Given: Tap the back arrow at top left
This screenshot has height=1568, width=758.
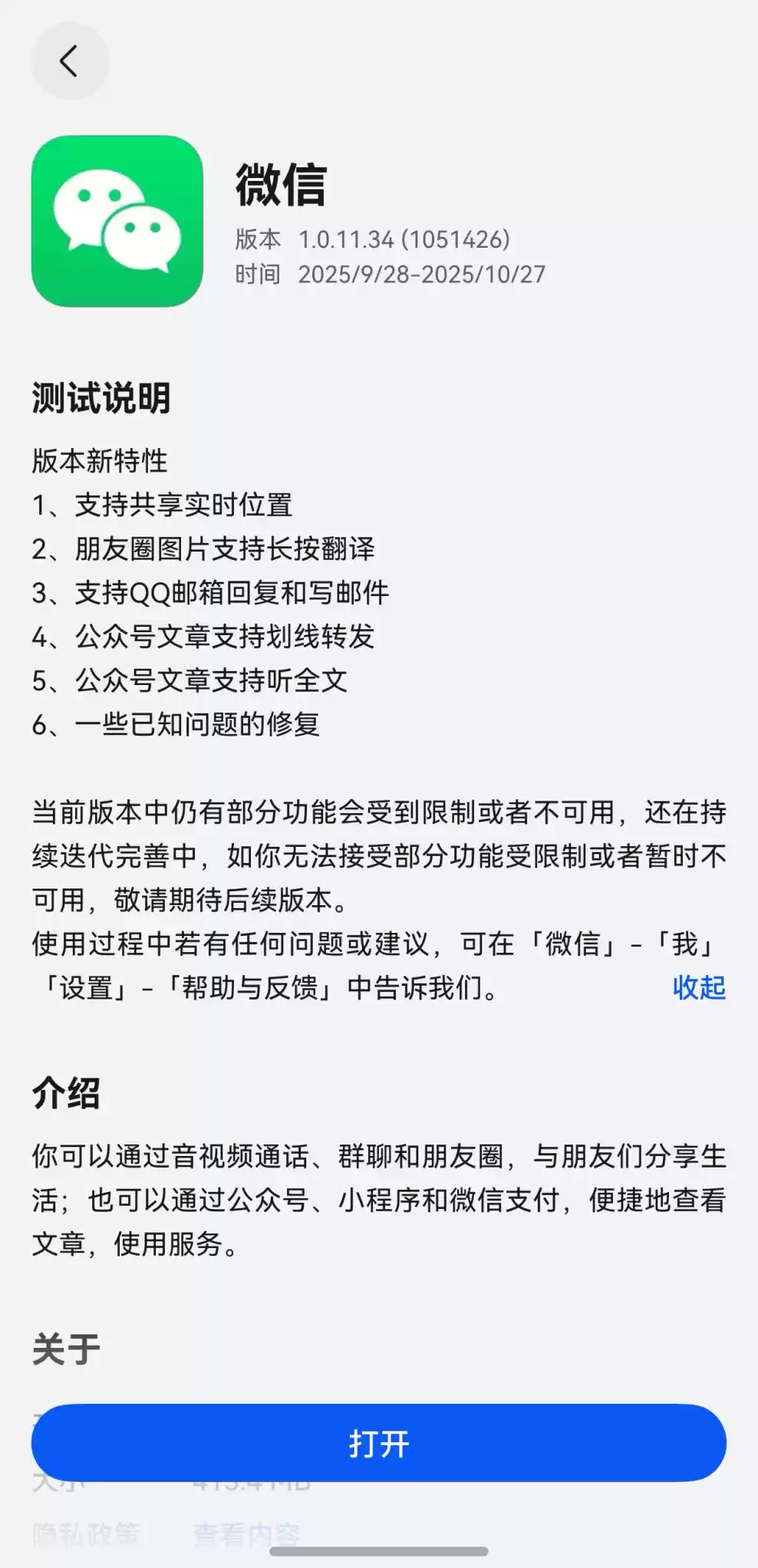Looking at the screenshot, I should point(70,61).
